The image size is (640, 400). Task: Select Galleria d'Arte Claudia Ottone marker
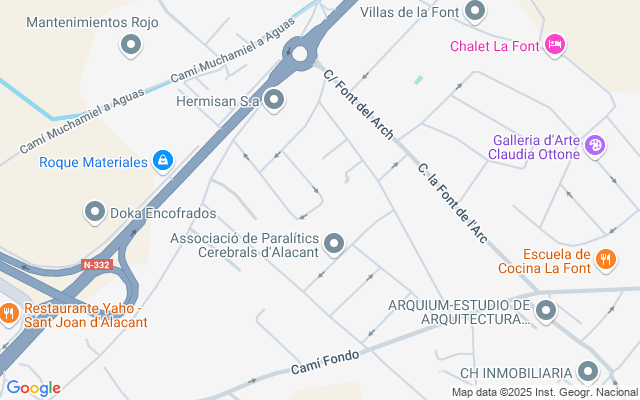(x=595, y=146)
